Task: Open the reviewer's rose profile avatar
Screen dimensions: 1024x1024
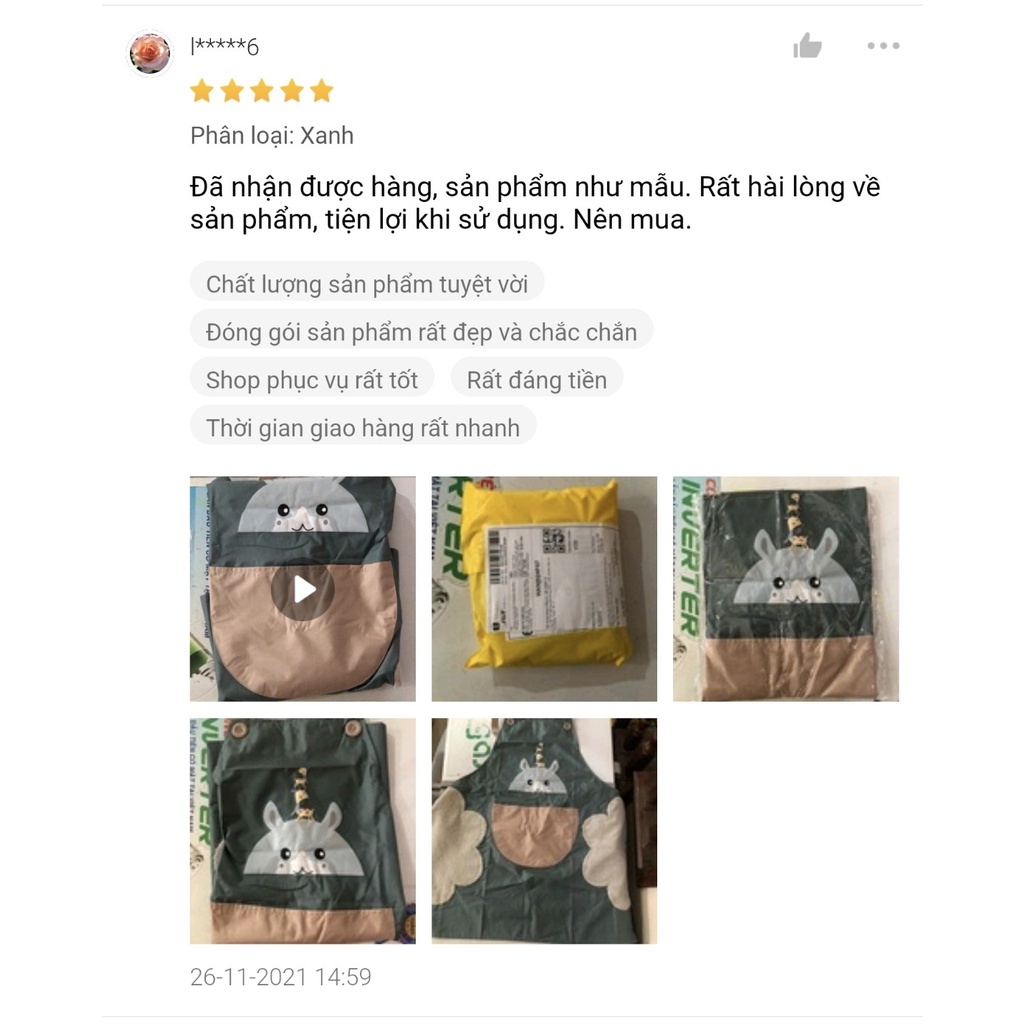Action: click(x=150, y=52)
